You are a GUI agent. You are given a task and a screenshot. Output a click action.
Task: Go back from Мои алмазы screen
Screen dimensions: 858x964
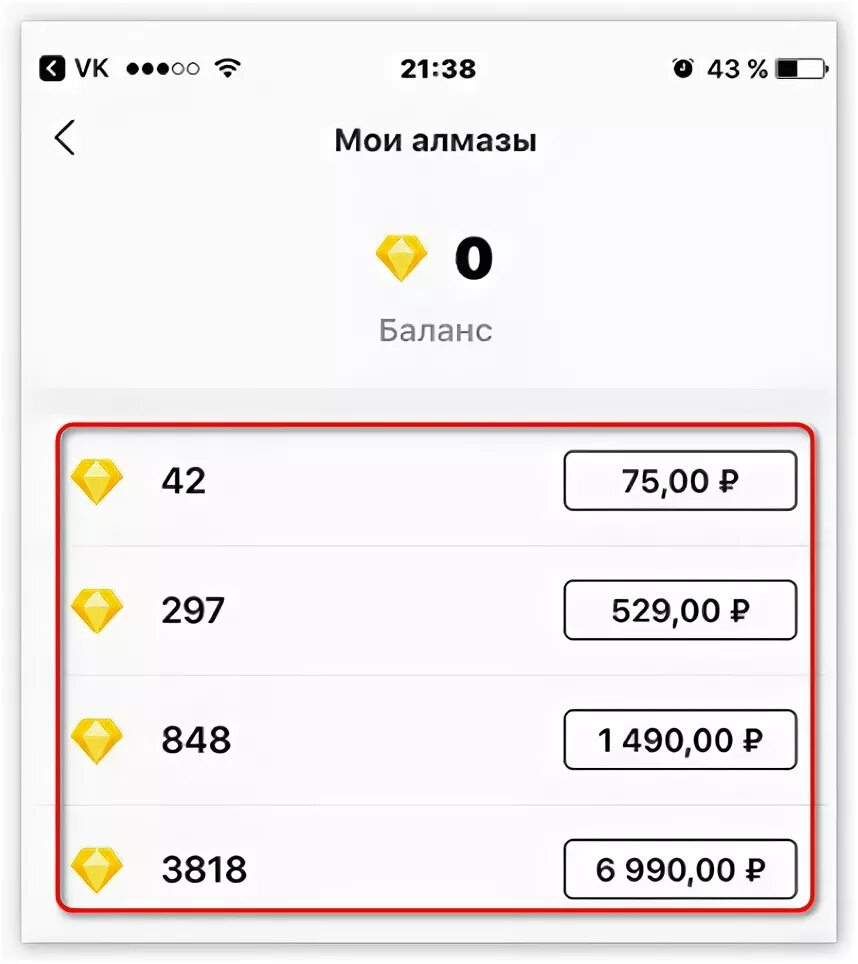click(x=65, y=139)
